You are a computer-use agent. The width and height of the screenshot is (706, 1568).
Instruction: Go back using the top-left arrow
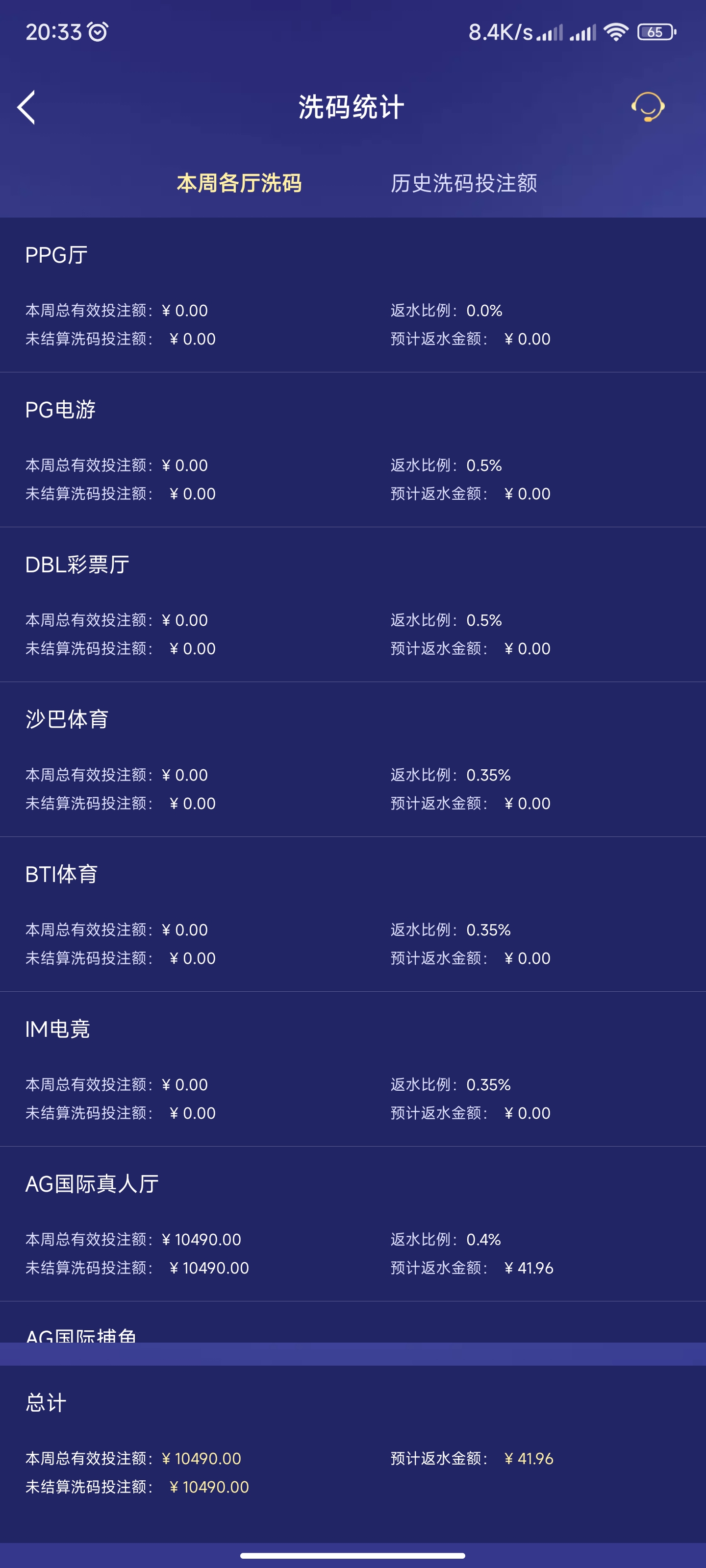point(26,108)
